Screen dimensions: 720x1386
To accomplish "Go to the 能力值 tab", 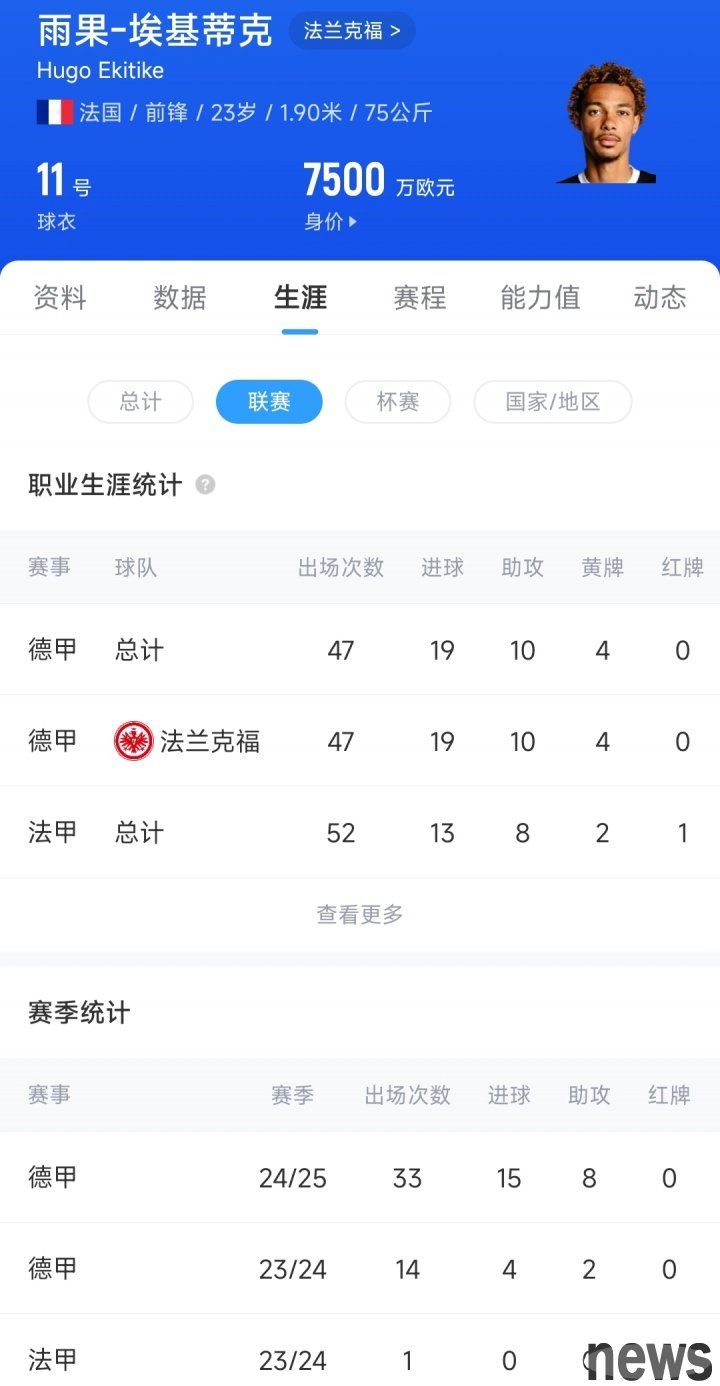I will (x=540, y=298).
